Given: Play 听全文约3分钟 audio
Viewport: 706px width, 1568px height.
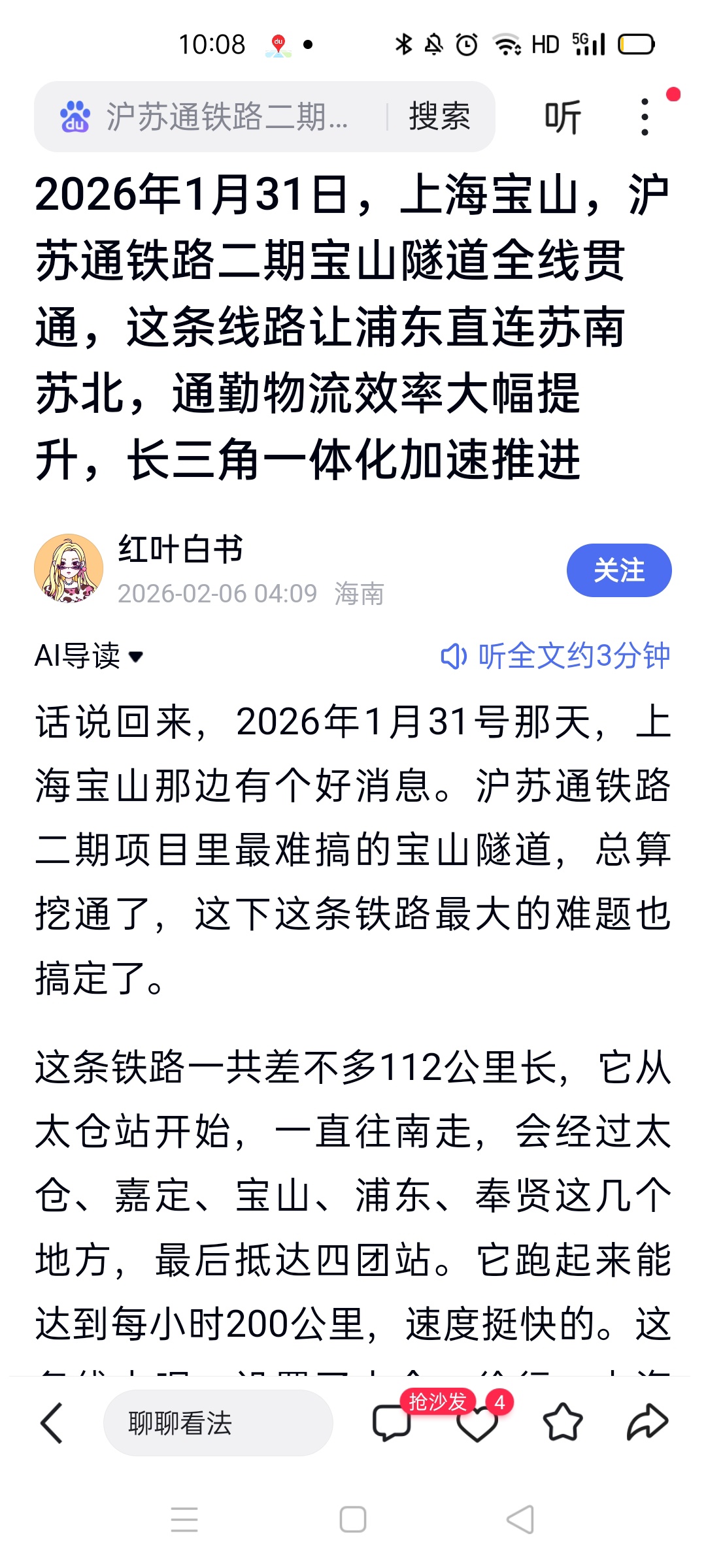Looking at the screenshot, I should click(x=556, y=656).
